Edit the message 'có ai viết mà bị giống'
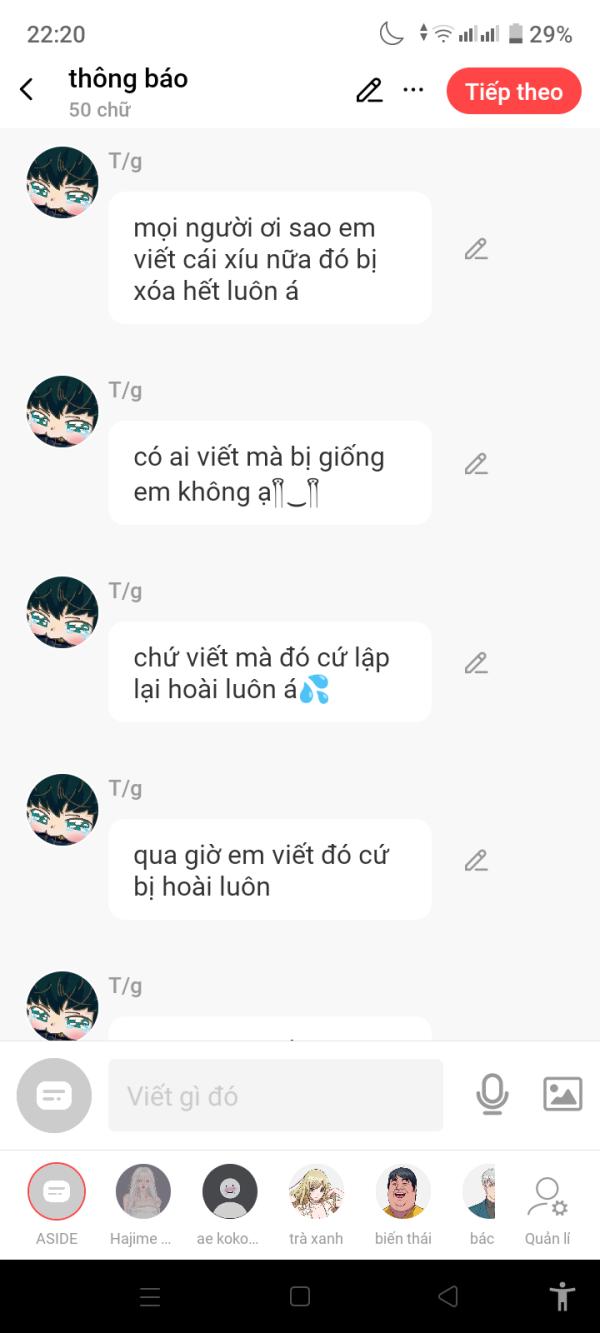This screenshot has height=1333, width=600. [476, 464]
